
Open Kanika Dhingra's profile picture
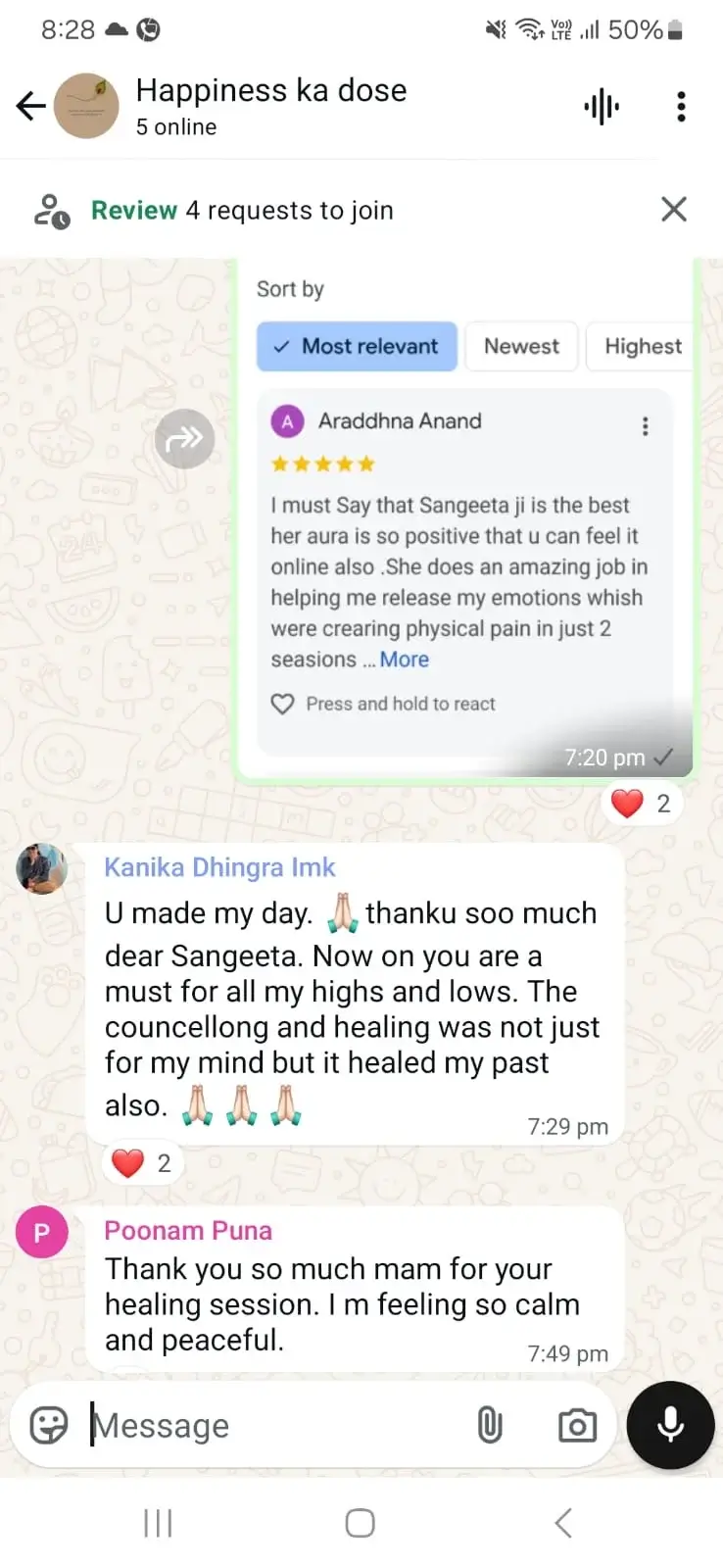coord(42,868)
